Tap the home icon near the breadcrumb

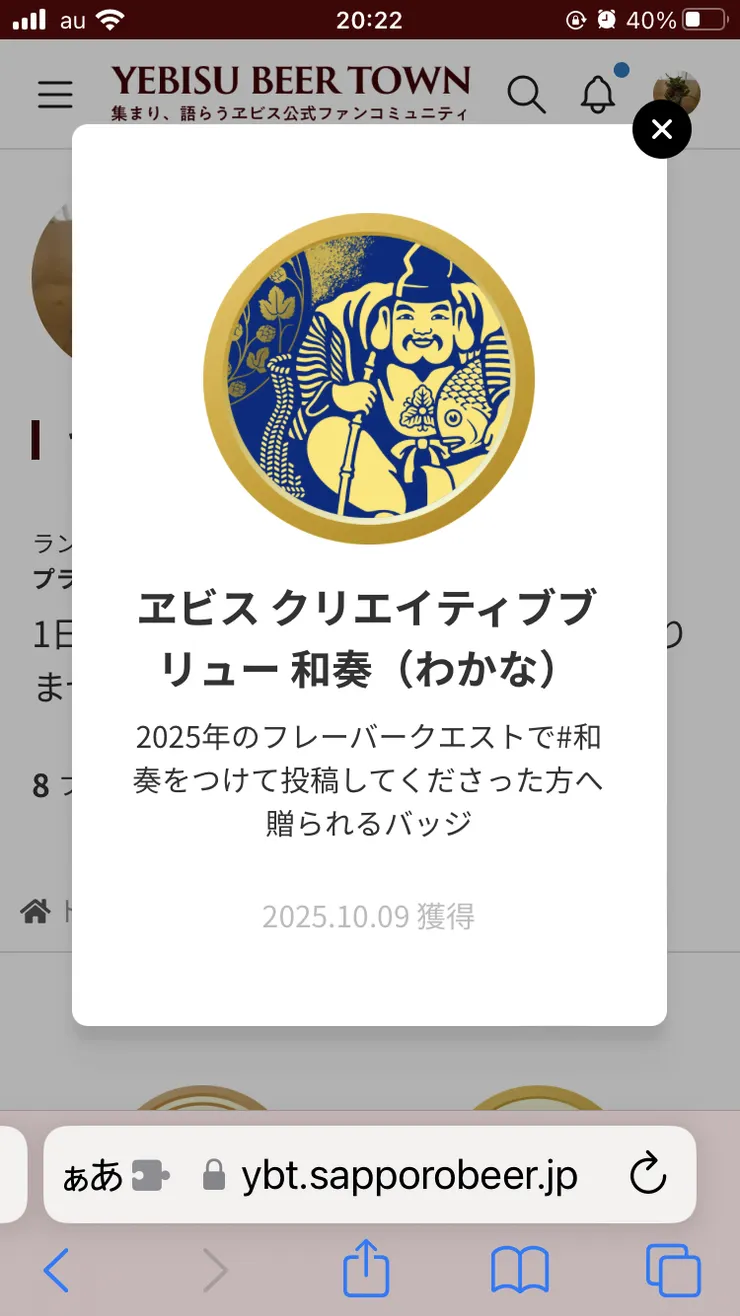36,911
